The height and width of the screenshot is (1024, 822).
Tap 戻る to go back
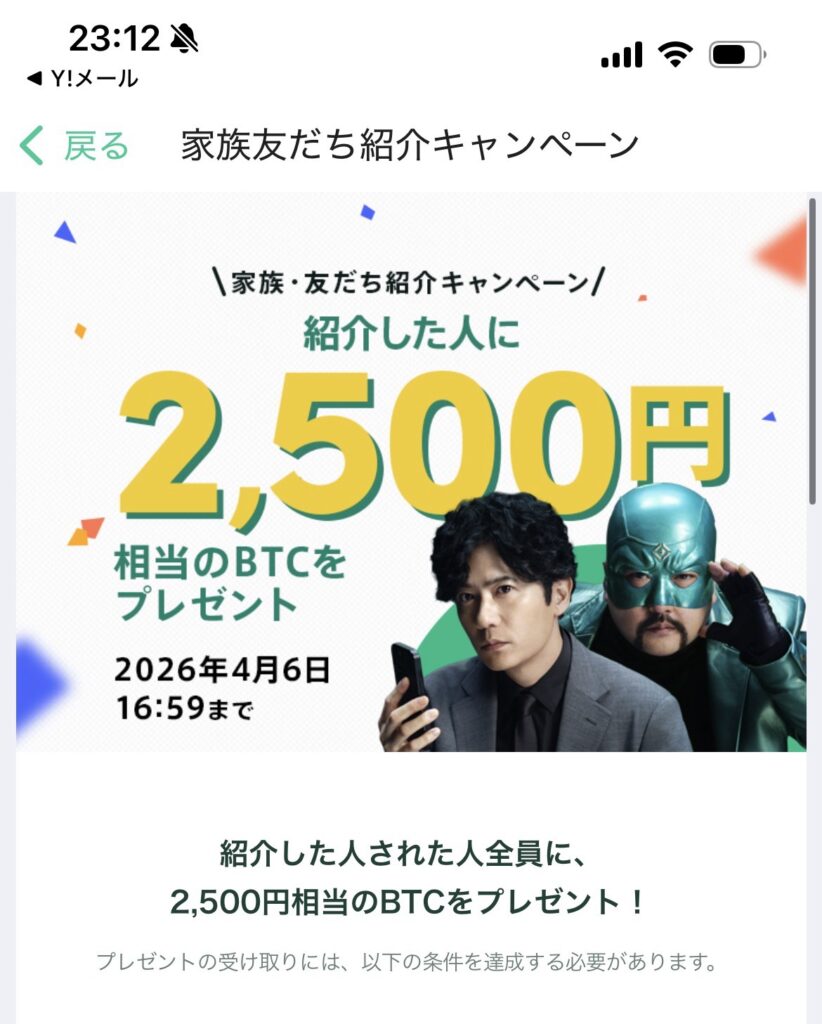(x=76, y=146)
